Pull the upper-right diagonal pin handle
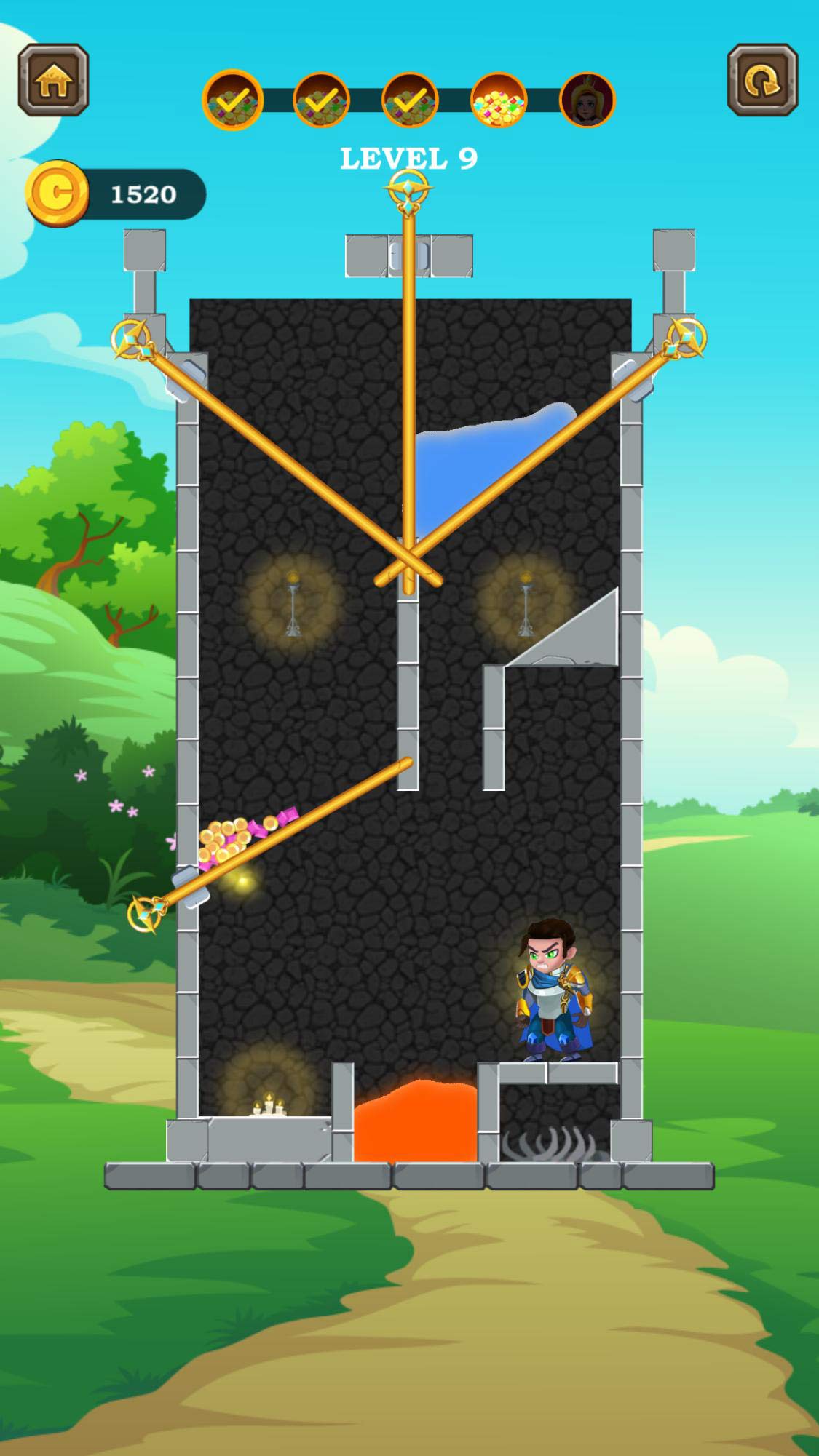 [685, 338]
